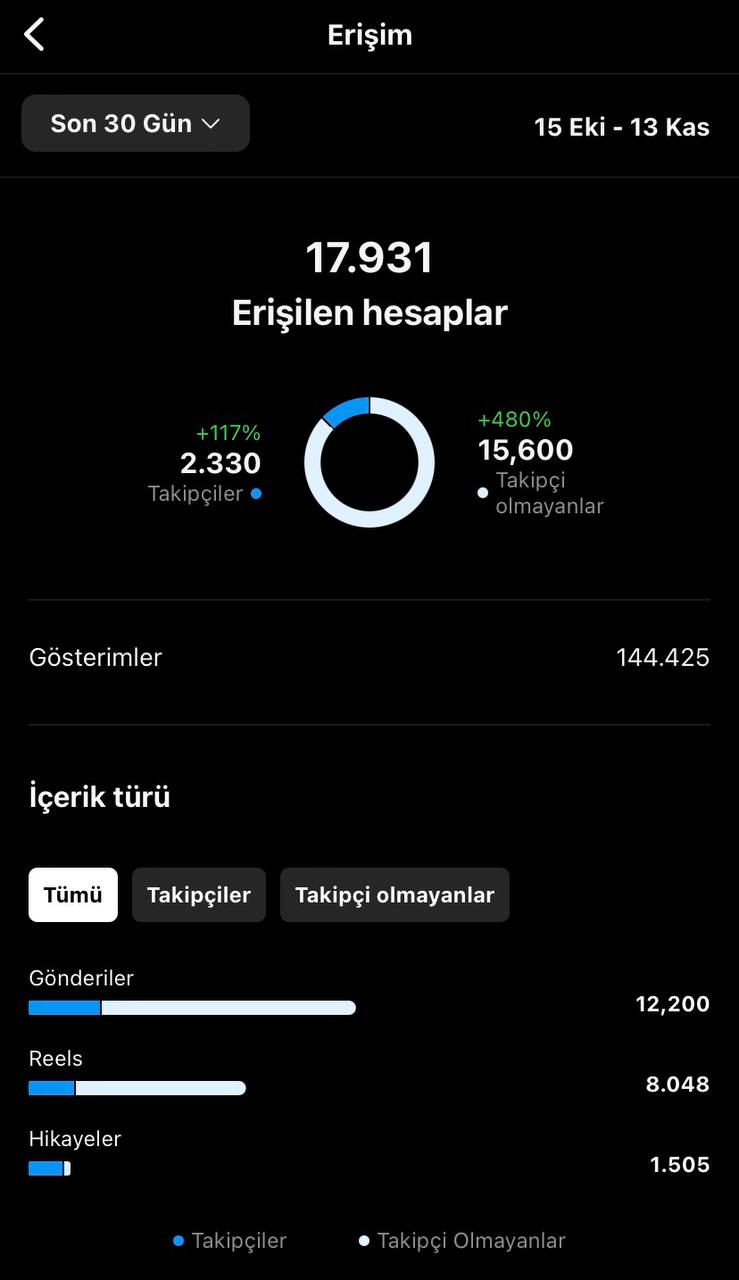The image size is (739, 1280).
Task: Filter content by Takipçi olmayanlar
Action: pyautogui.click(x=395, y=895)
